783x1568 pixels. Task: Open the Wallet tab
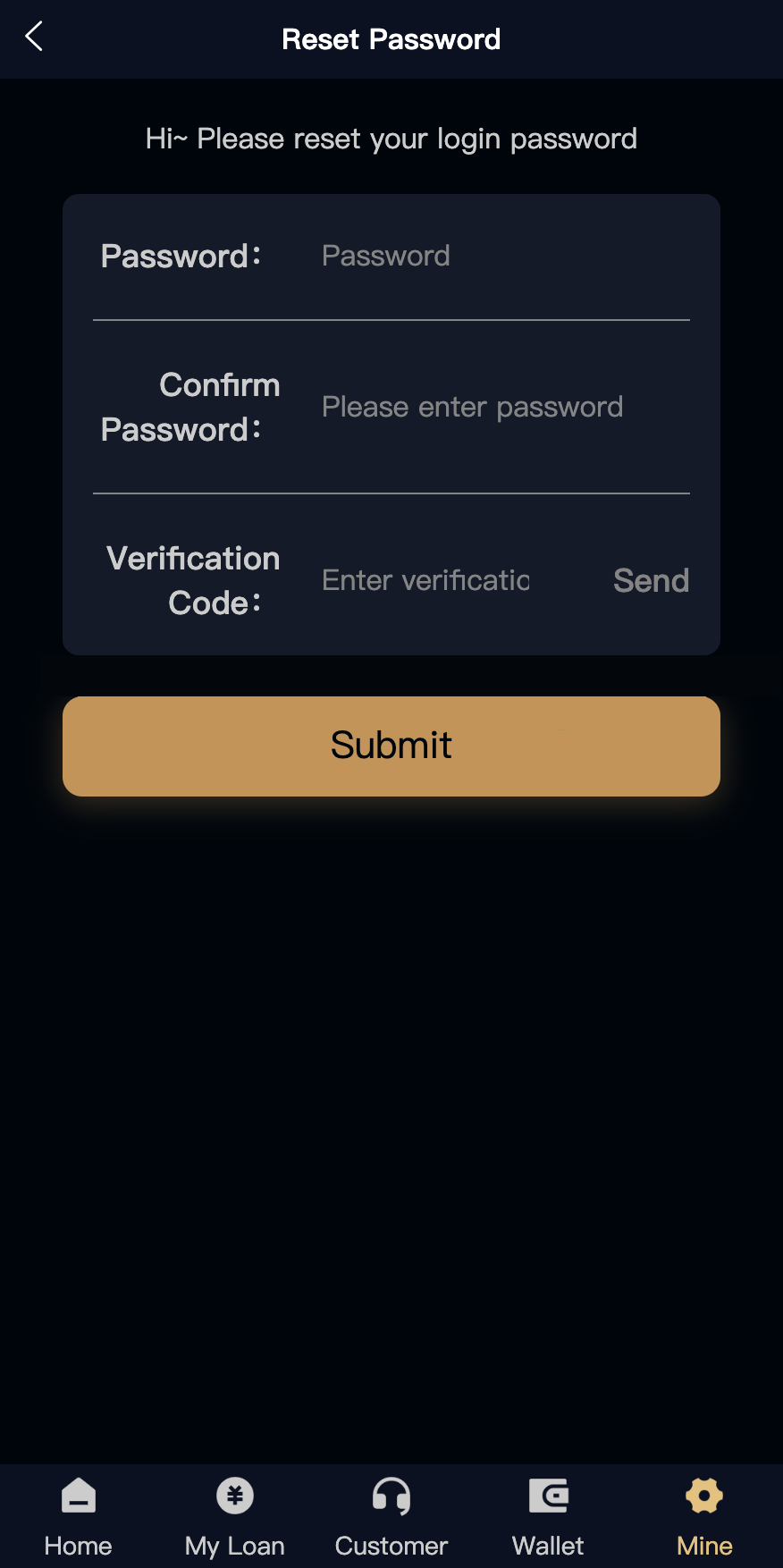pyautogui.click(x=548, y=1516)
